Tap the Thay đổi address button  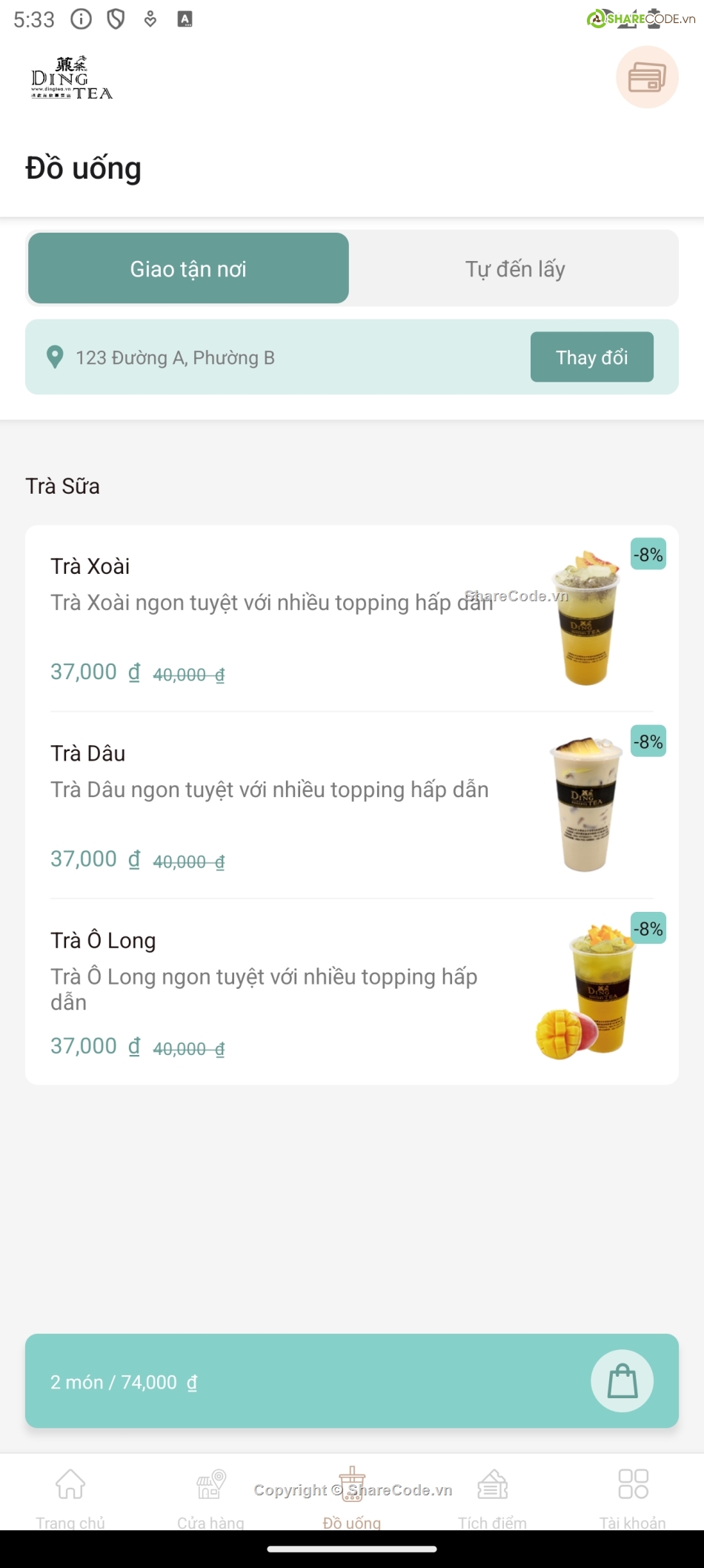[591, 357]
